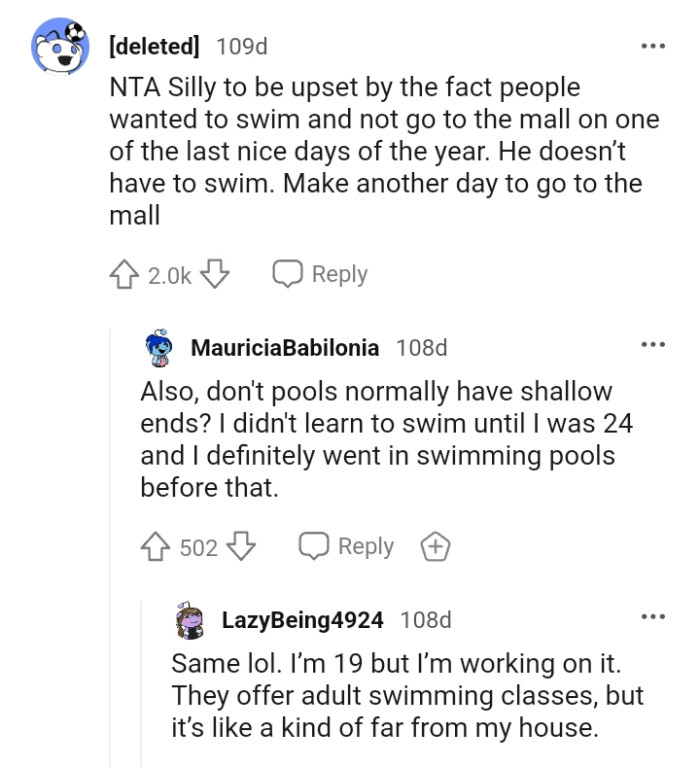This screenshot has height=767, width=700.
Task: Open overflow menu on MauriciaBabilonia's comment
Action: (653, 345)
